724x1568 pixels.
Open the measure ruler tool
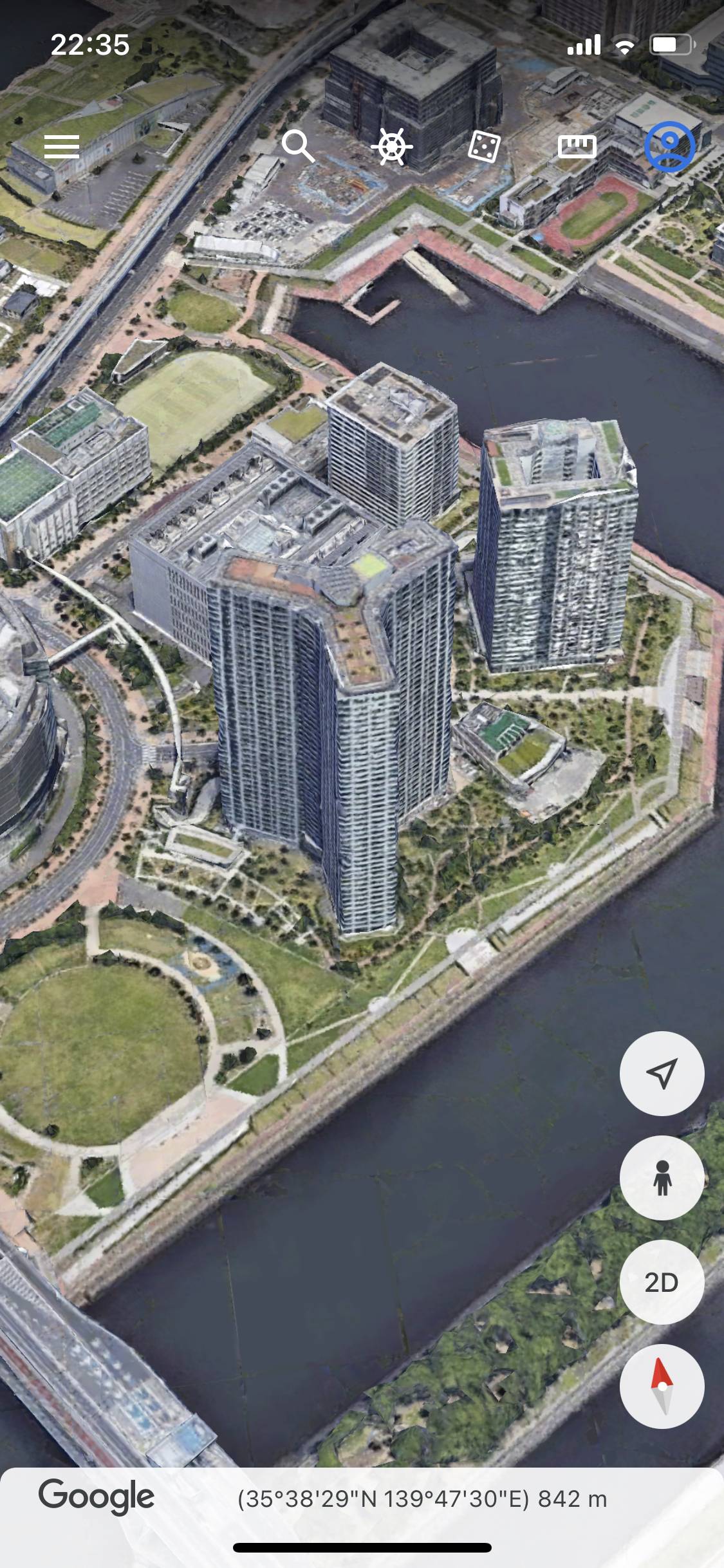577,147
